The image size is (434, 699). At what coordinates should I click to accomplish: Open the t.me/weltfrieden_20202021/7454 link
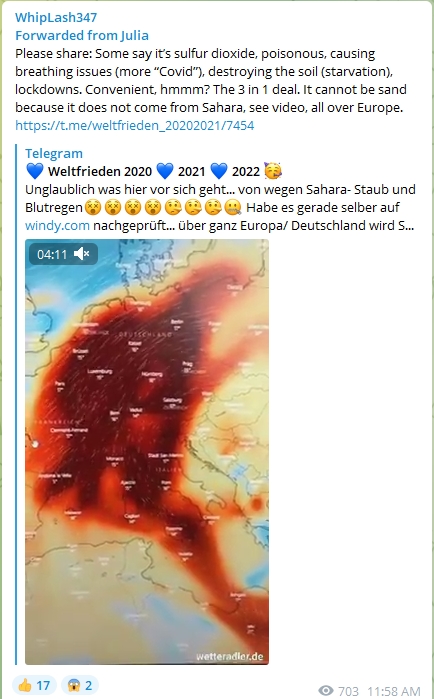click(x=135, y=126)
